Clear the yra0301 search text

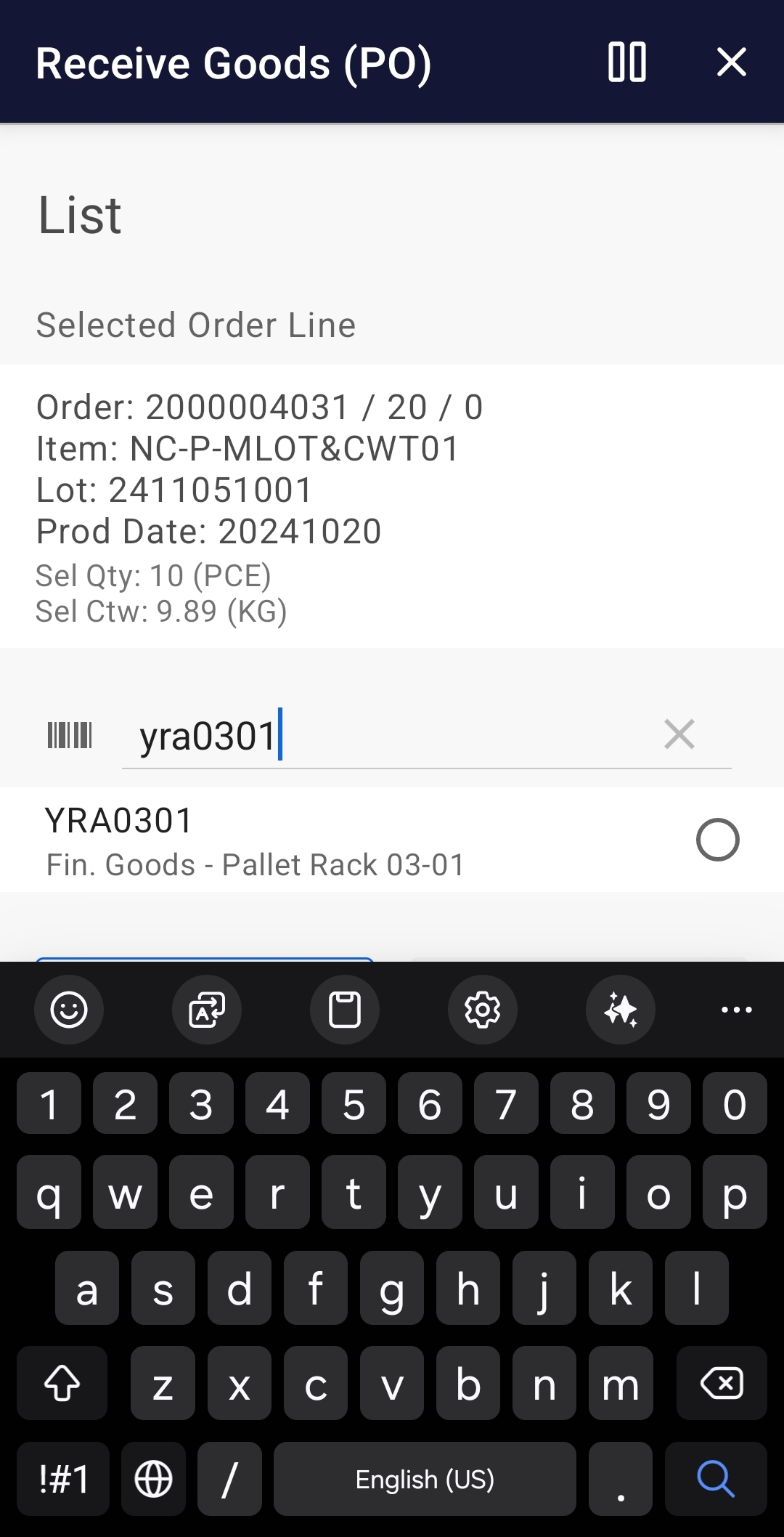pyautogui.click(x=679, y=734)
